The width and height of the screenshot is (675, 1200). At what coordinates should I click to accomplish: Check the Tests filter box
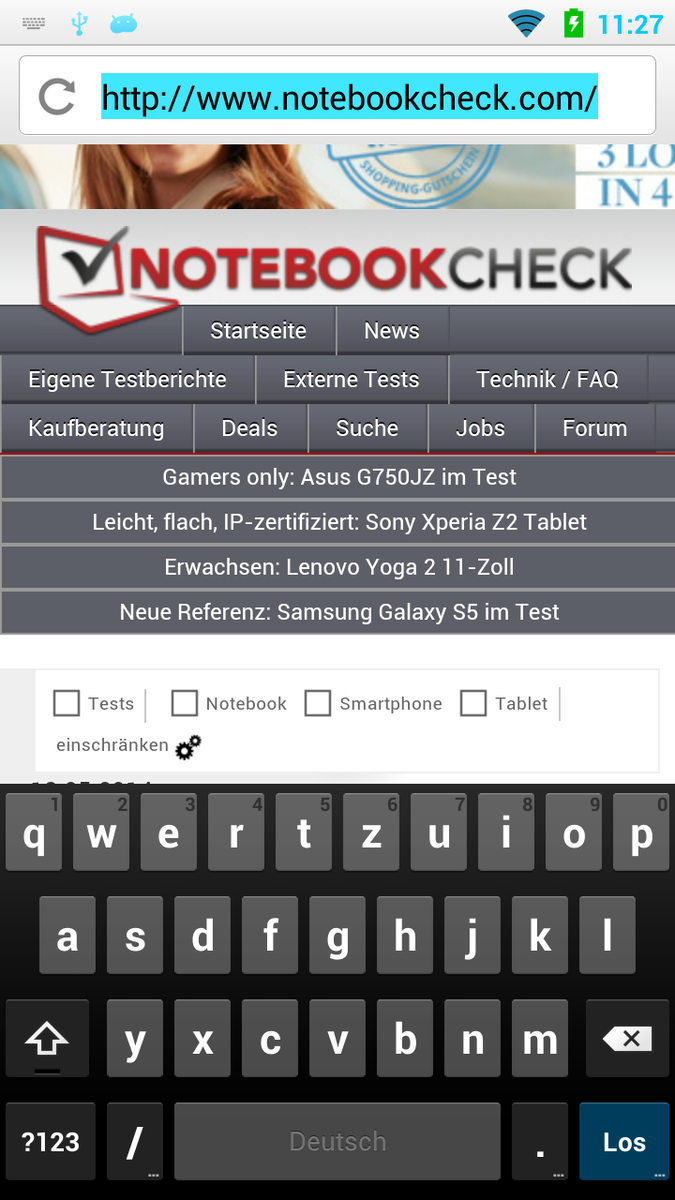pos(66,703)
